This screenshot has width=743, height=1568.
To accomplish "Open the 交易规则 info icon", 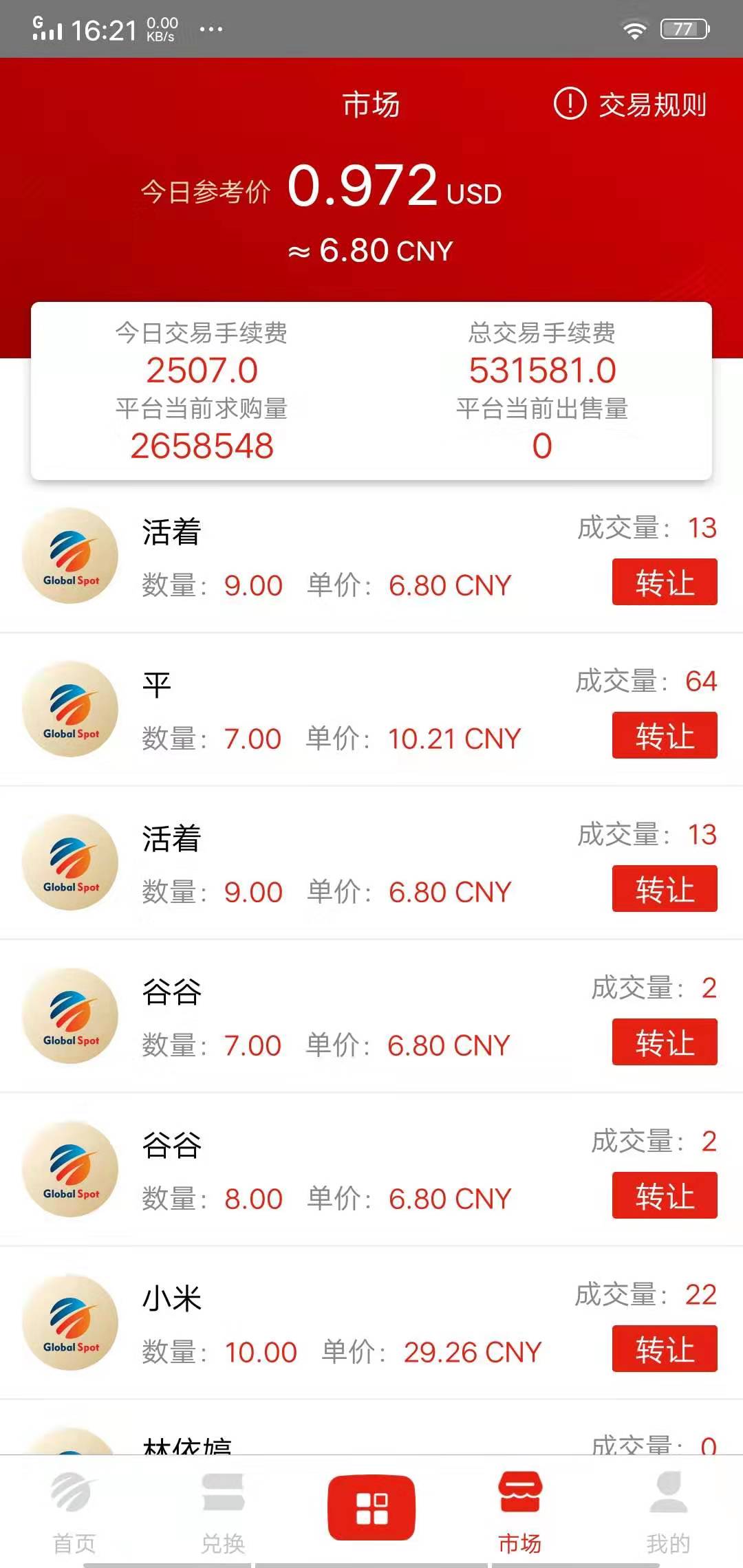I will point(570,105).
